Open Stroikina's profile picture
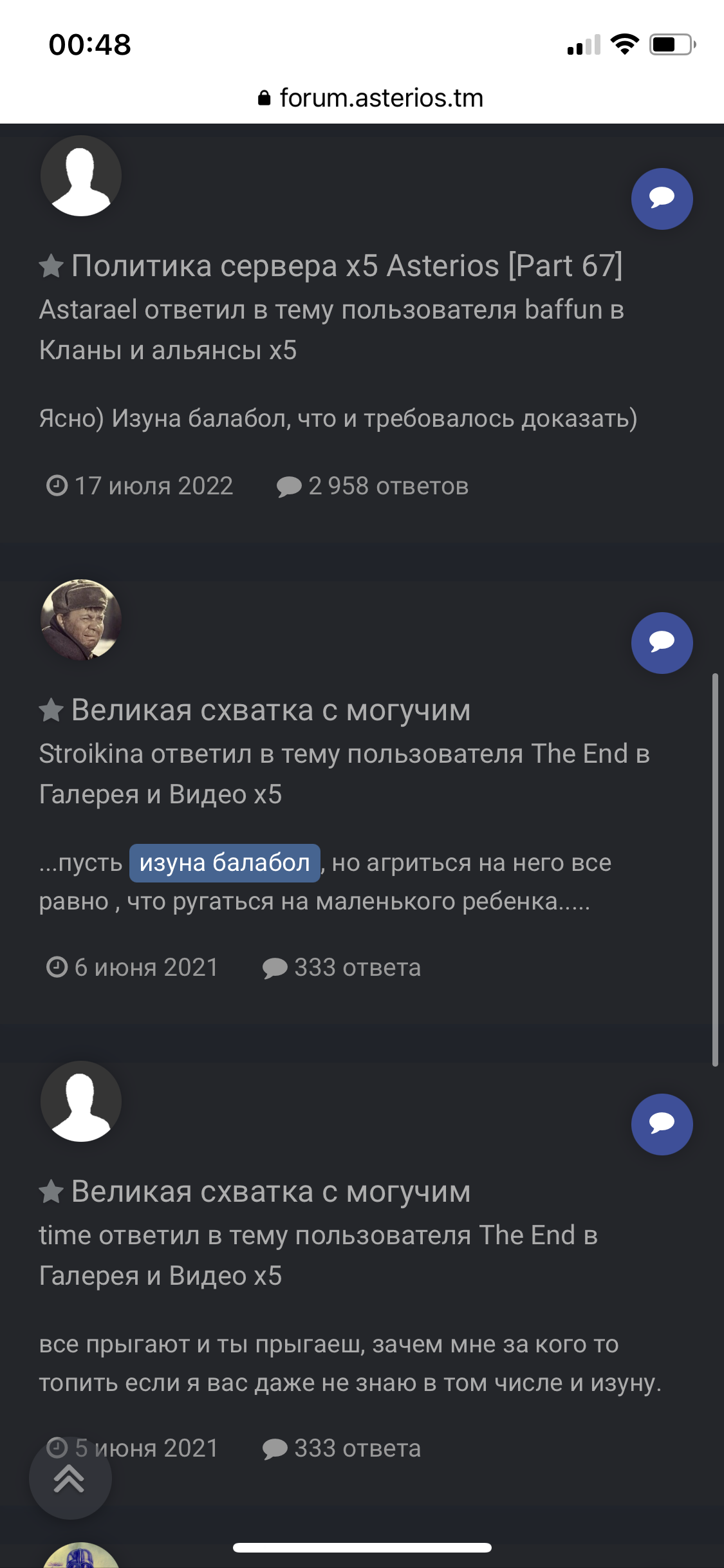Screen dimensions: 724x1568 [x=81, y=620]
